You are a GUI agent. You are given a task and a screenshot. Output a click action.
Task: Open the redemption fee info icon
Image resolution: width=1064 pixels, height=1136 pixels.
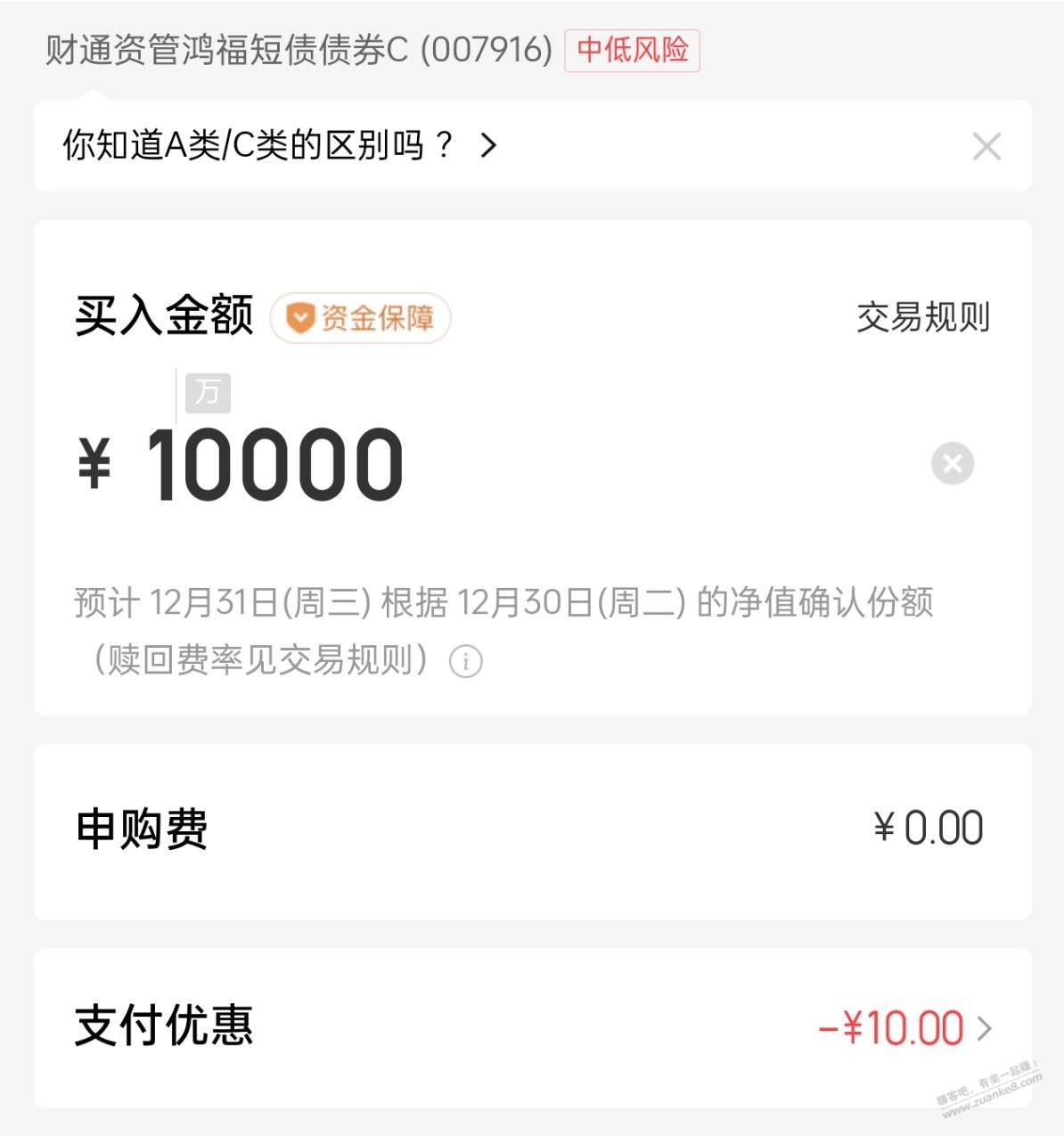click(x=466, y=662)
